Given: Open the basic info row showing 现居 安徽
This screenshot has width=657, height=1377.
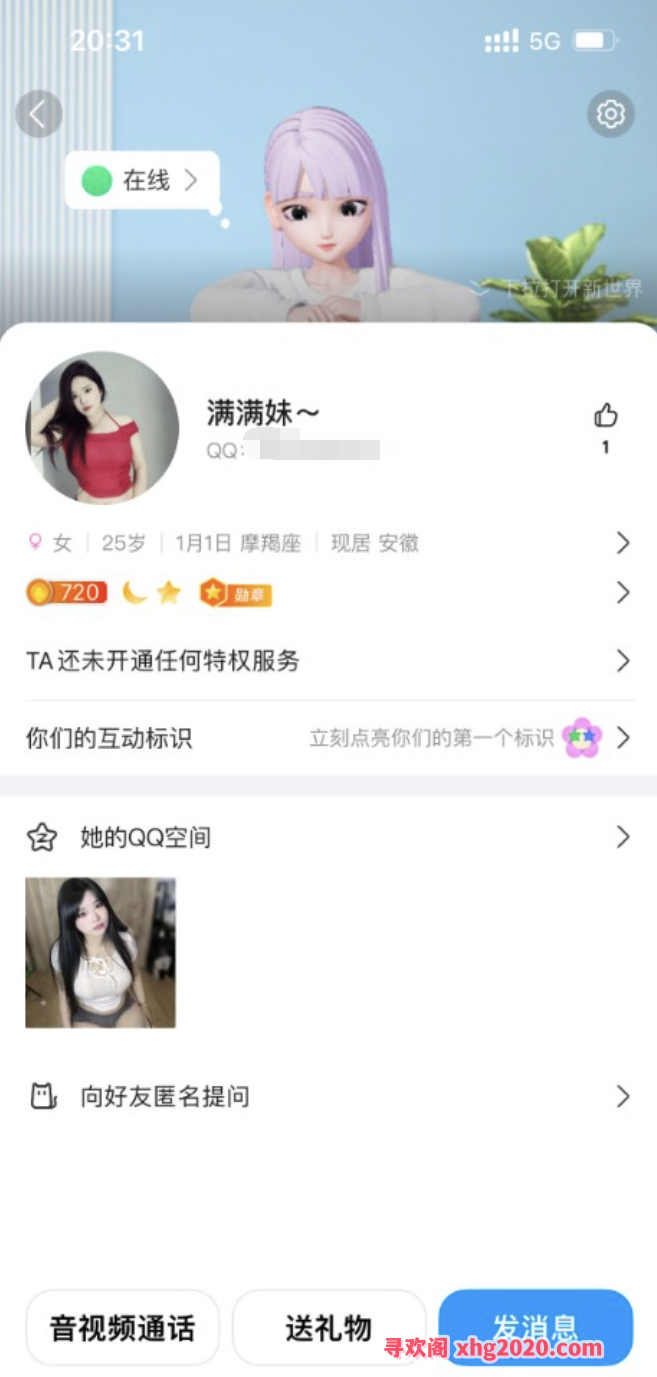Looking at the screenshot, I should pos(328,543).
